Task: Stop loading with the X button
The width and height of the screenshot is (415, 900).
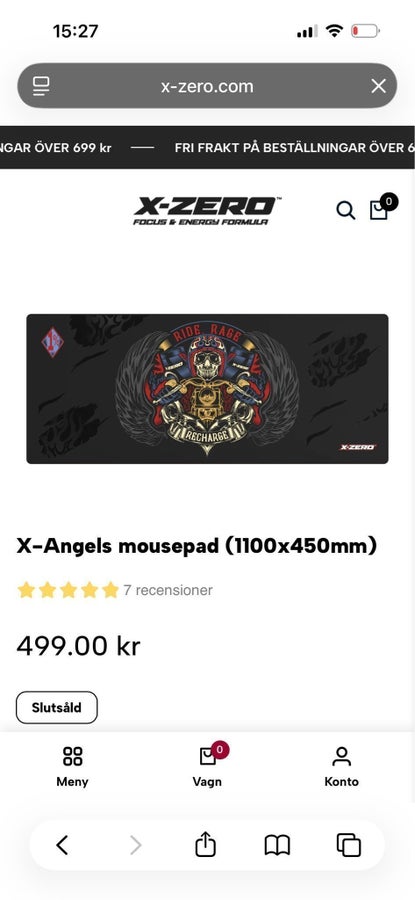Action: pyautogui.click(x=378, y=86)
